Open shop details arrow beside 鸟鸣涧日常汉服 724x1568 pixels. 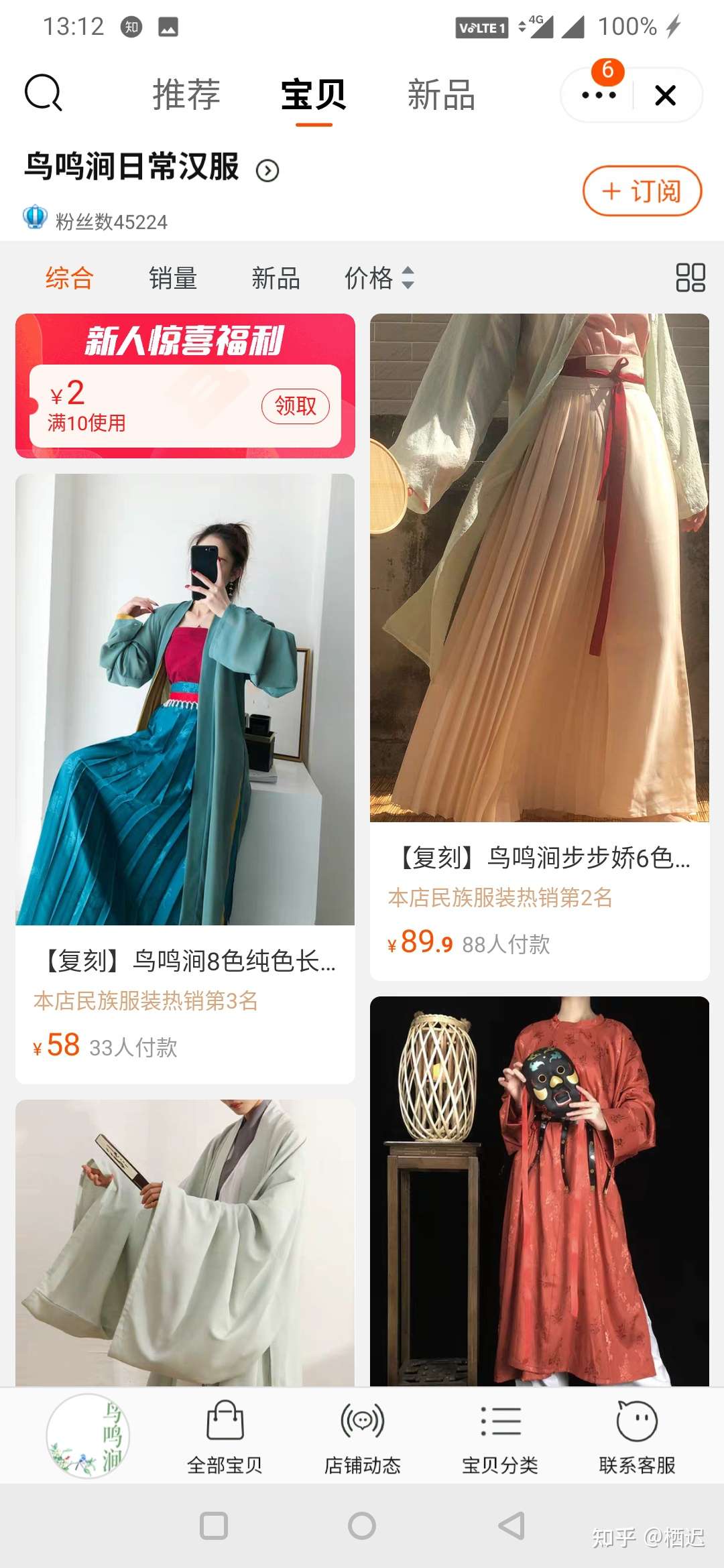[x=267, y=171]
